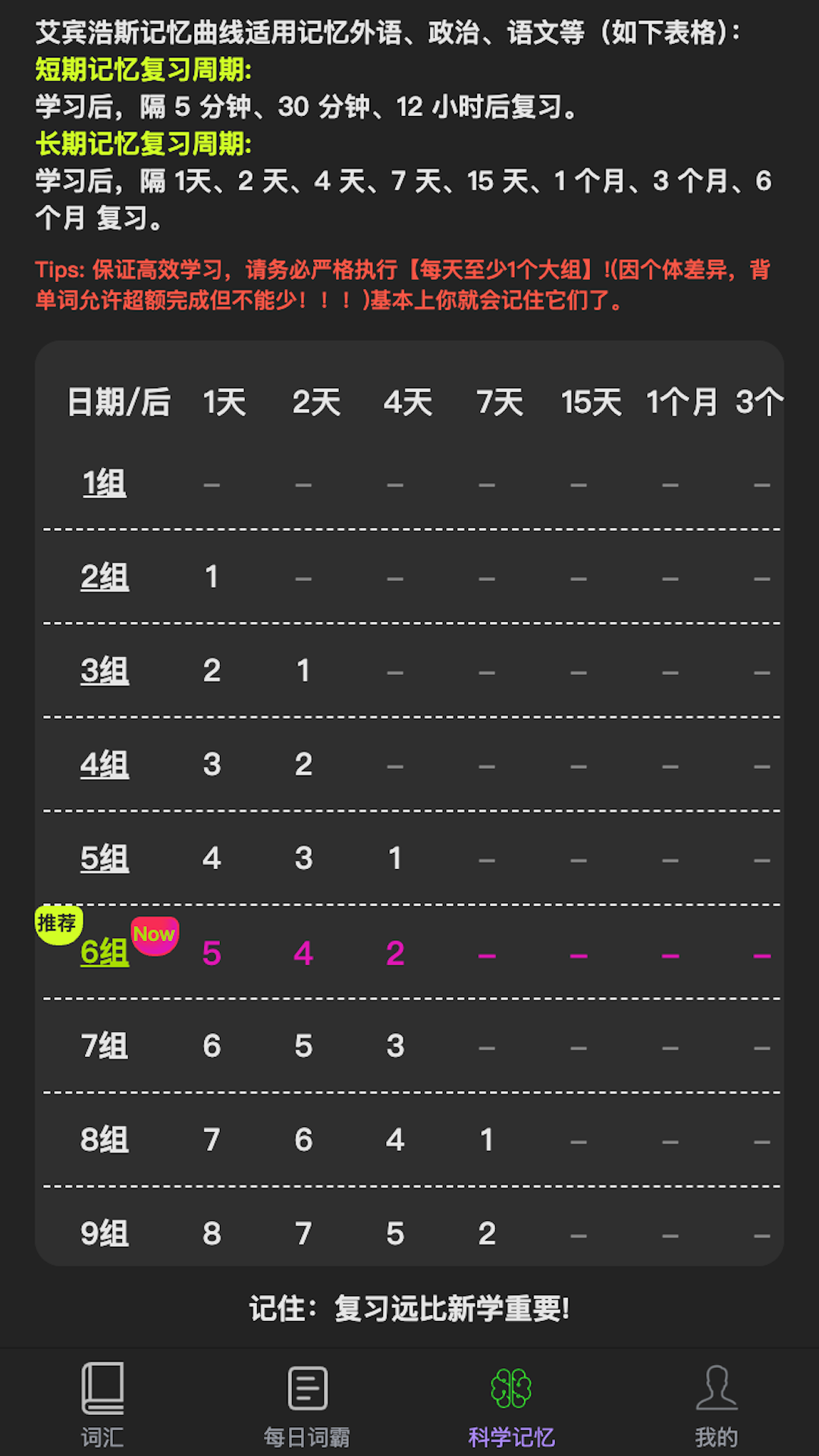
Task: Tap the 5组 group link
Action: pos(104,858)
